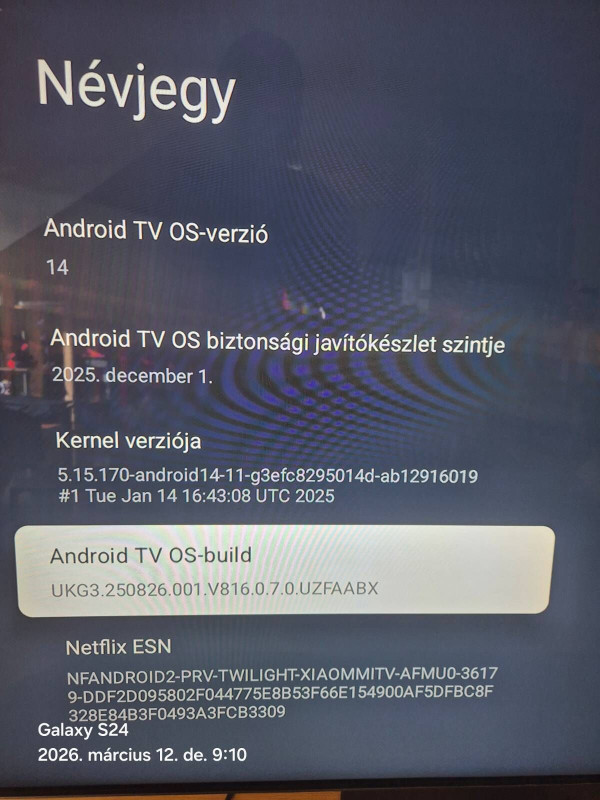Tap the highlighted Android TV OS-build row
The width and height of the screenshot is (600, 800).
pos(285,570)
